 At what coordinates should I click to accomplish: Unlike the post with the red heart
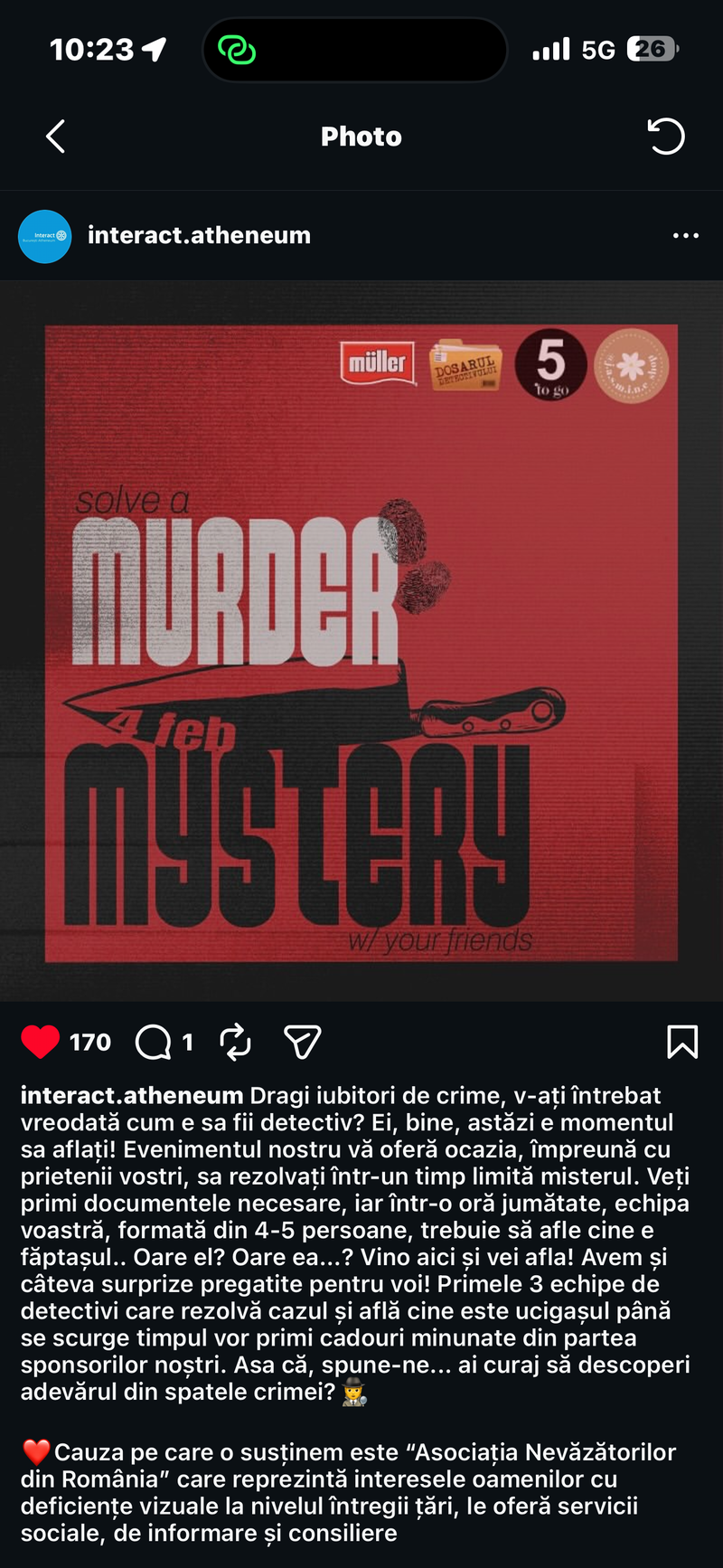[40, 1042]
